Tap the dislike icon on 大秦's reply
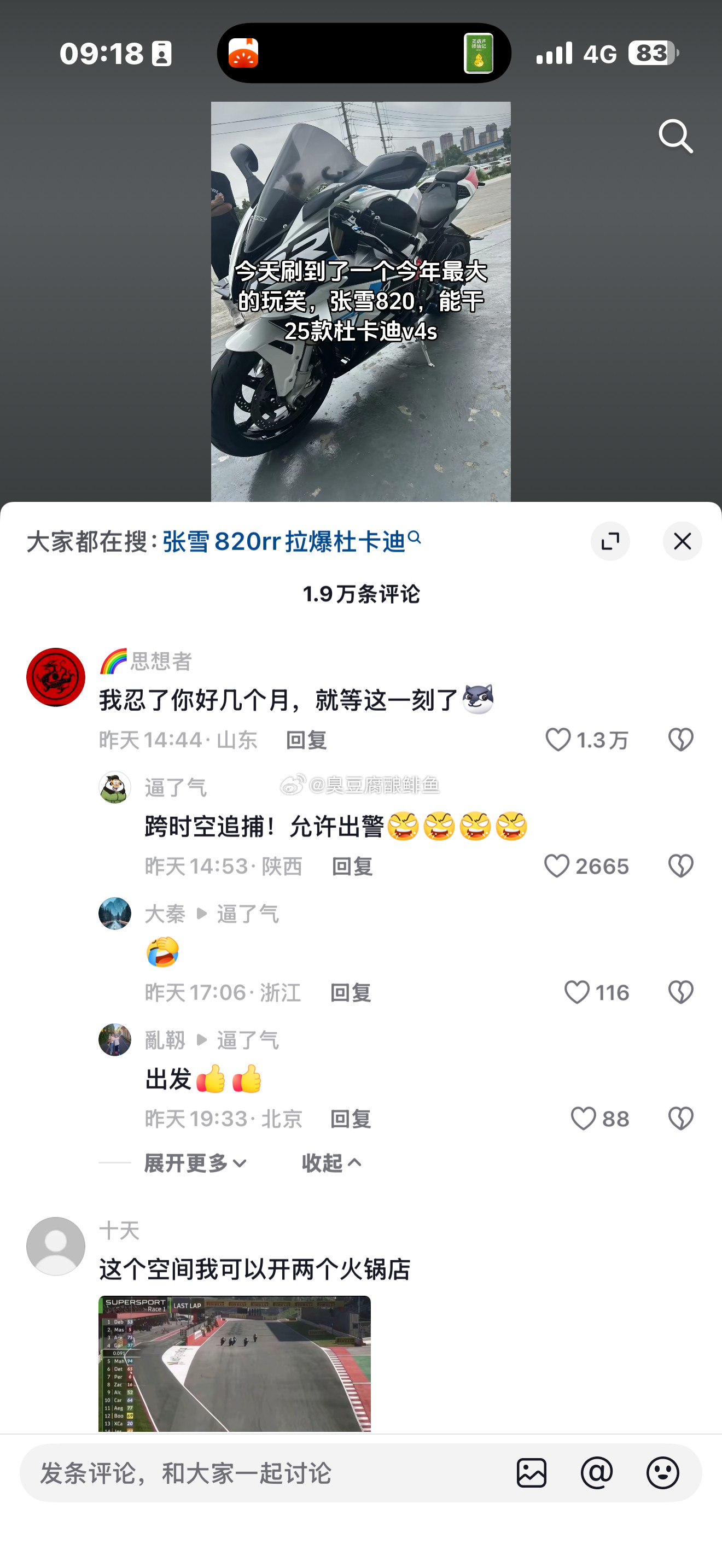722x1568 pixels. 680,991
